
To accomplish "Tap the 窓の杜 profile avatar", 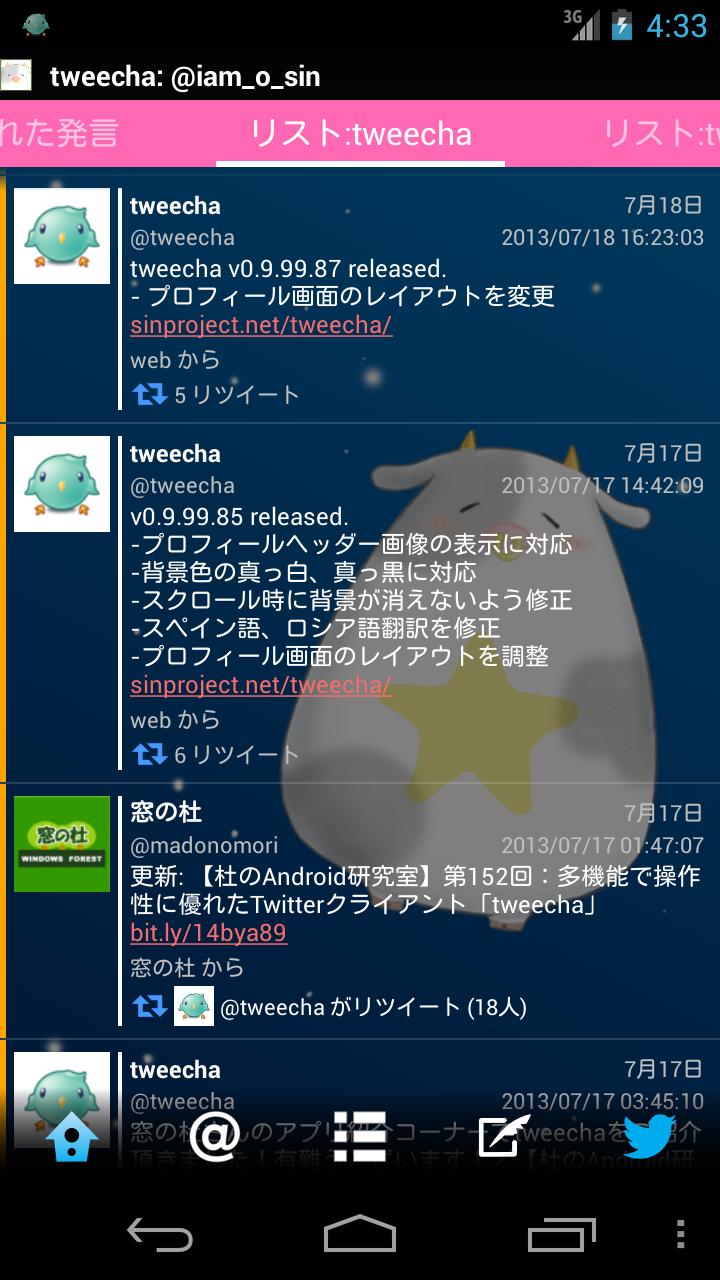I will (62, 844).
